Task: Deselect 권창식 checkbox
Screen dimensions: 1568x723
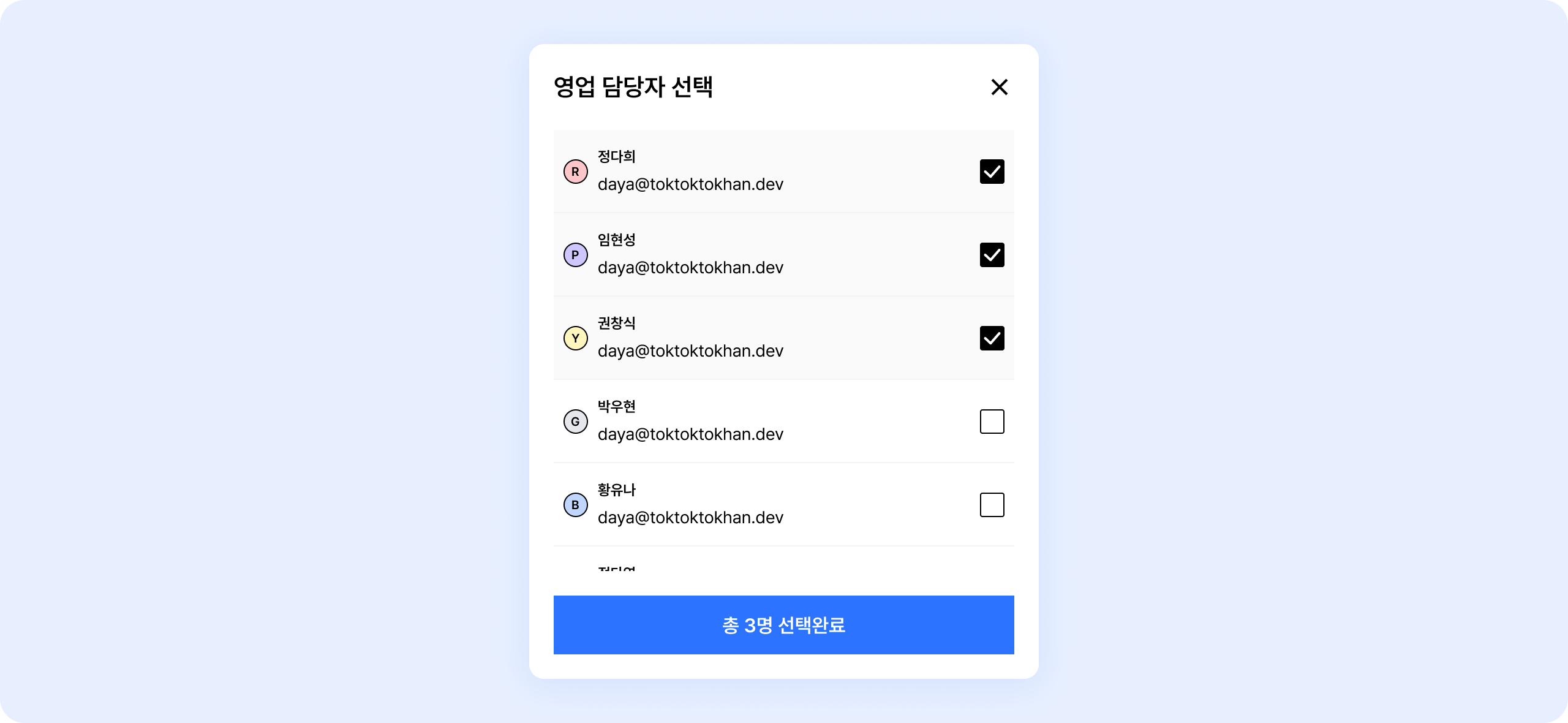Action: point(992,338)
